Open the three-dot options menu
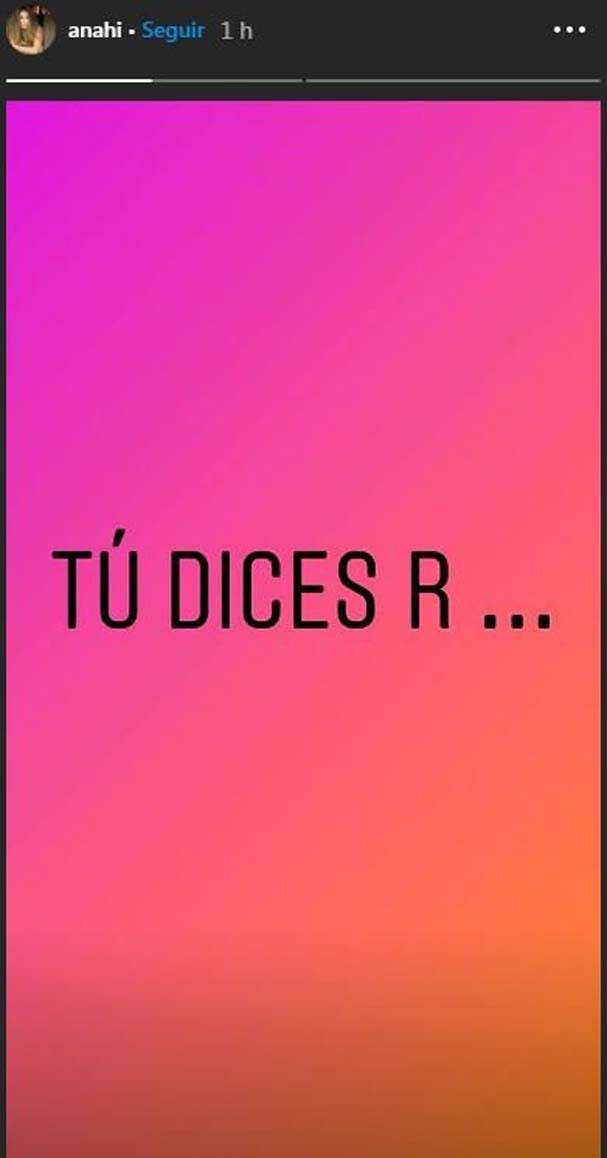607x1158 pixels. point(569,31)
